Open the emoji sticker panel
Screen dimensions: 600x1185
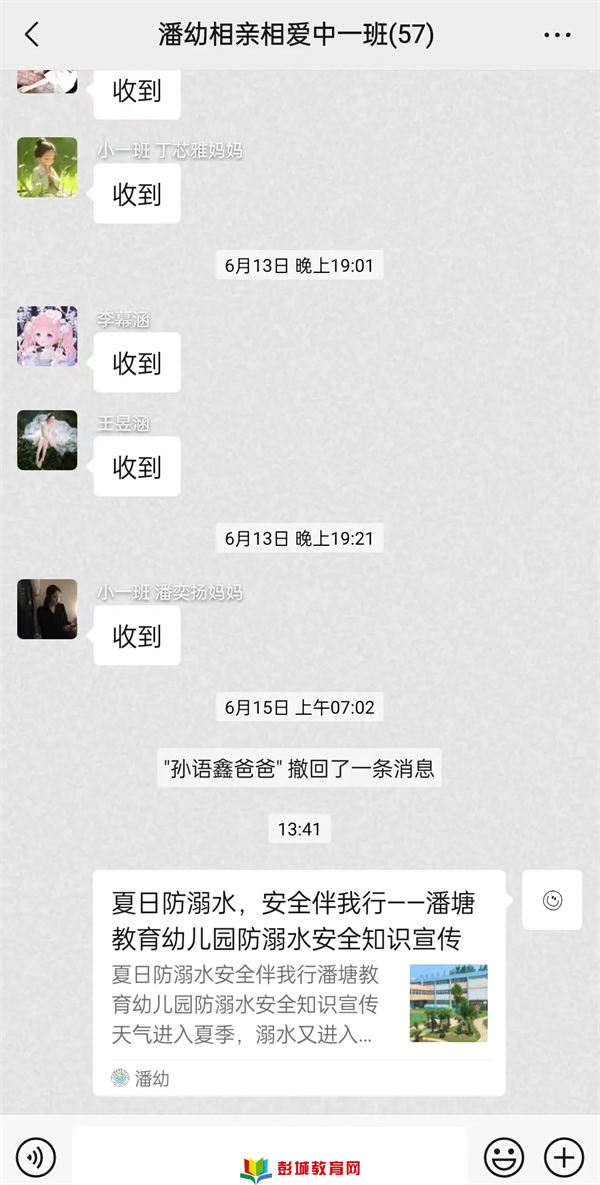coord(503,1157)
